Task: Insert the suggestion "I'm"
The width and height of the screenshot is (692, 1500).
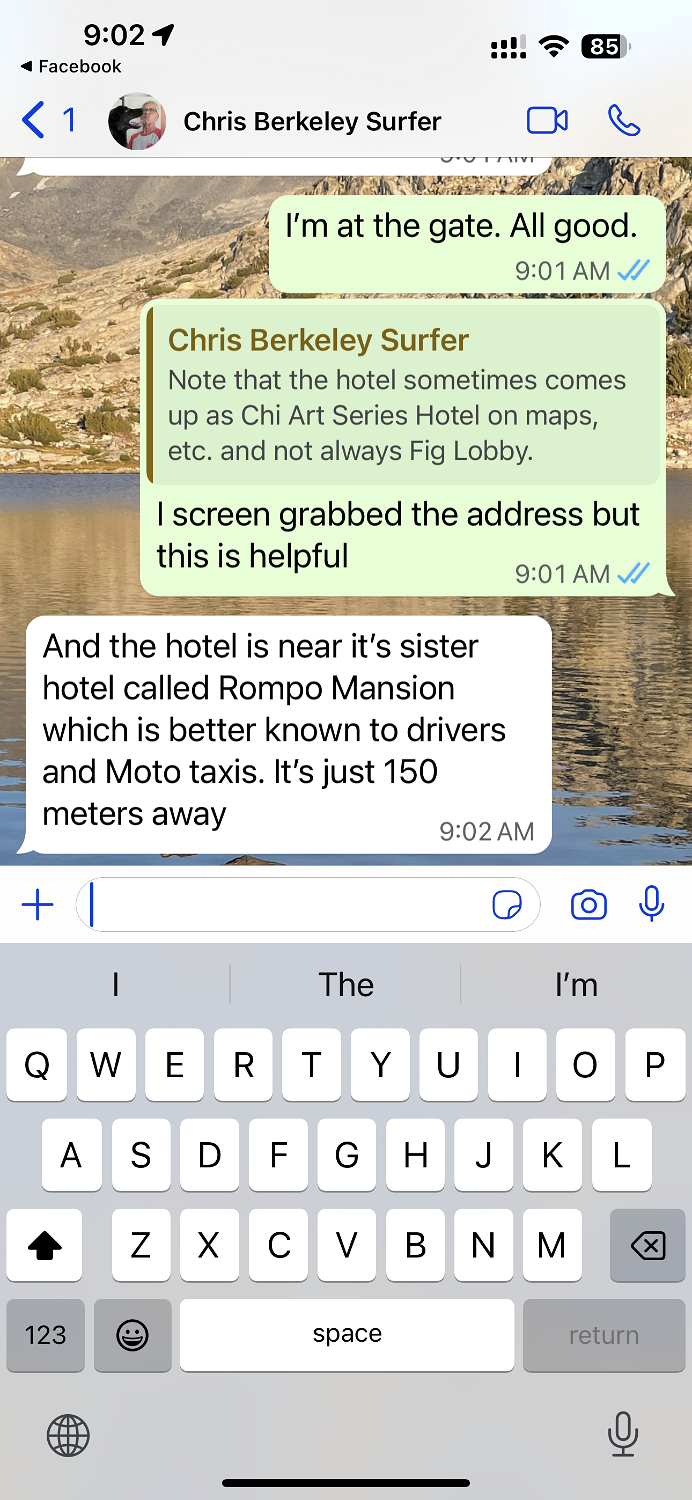Action: (576, 985)
